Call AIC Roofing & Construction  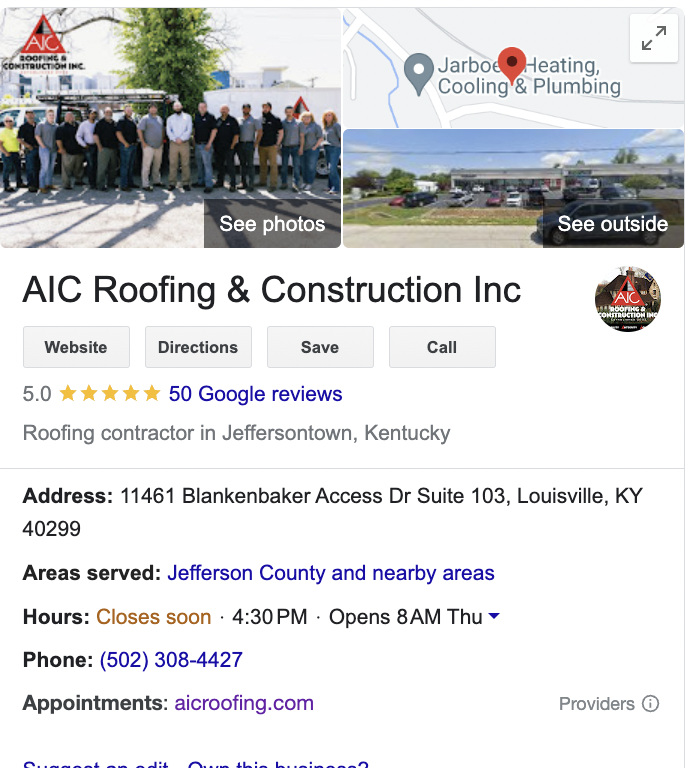click(x=442, y=347)
